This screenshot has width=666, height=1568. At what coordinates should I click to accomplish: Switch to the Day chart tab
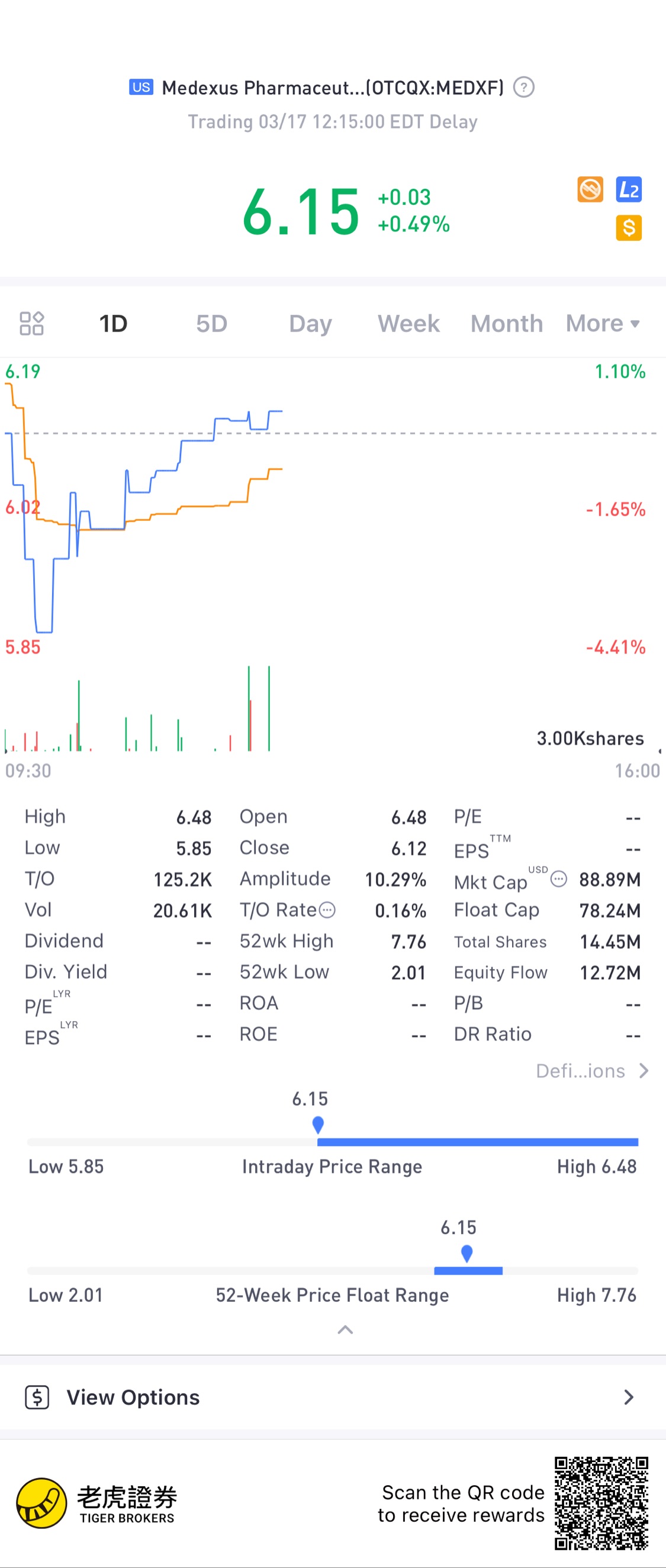[x=310, y=323]
